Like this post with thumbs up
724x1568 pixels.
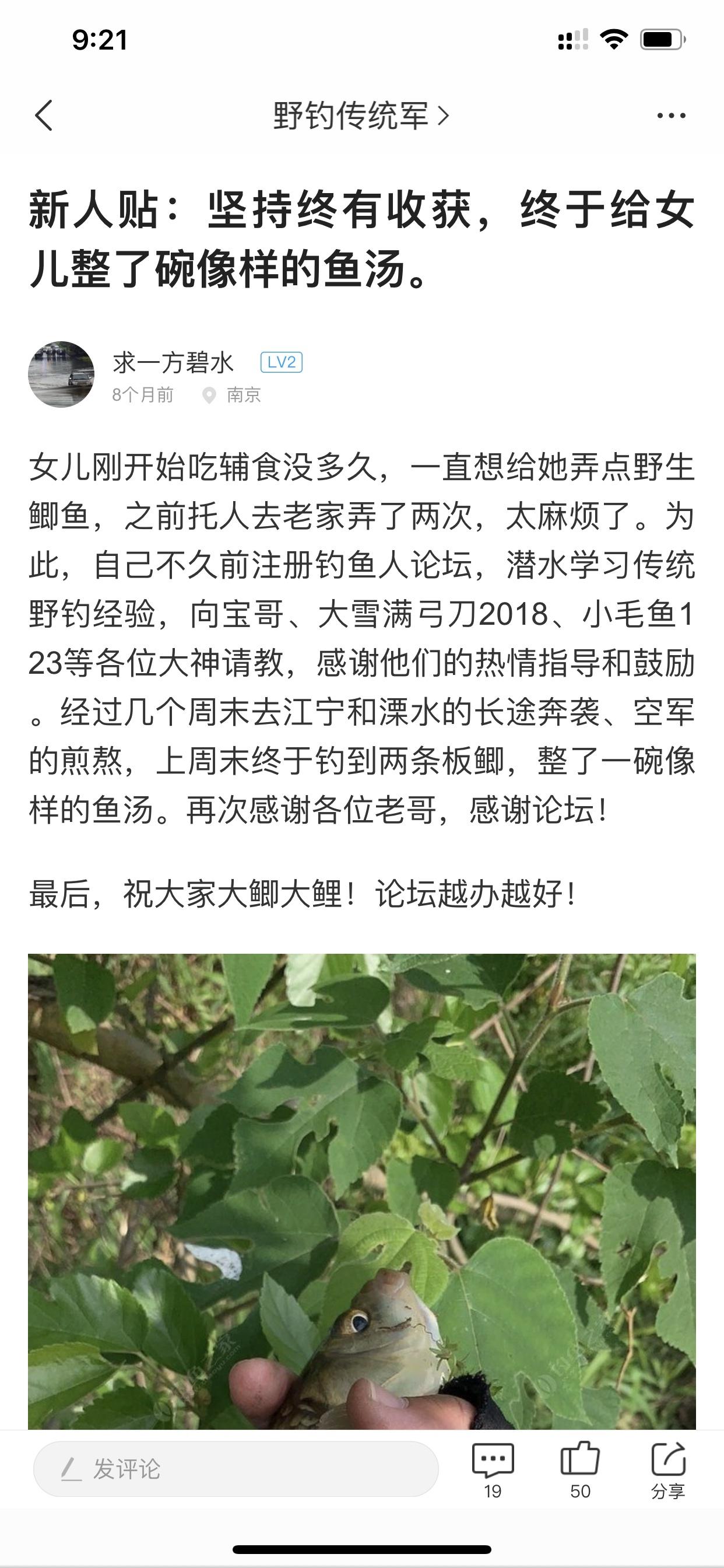580,1469
